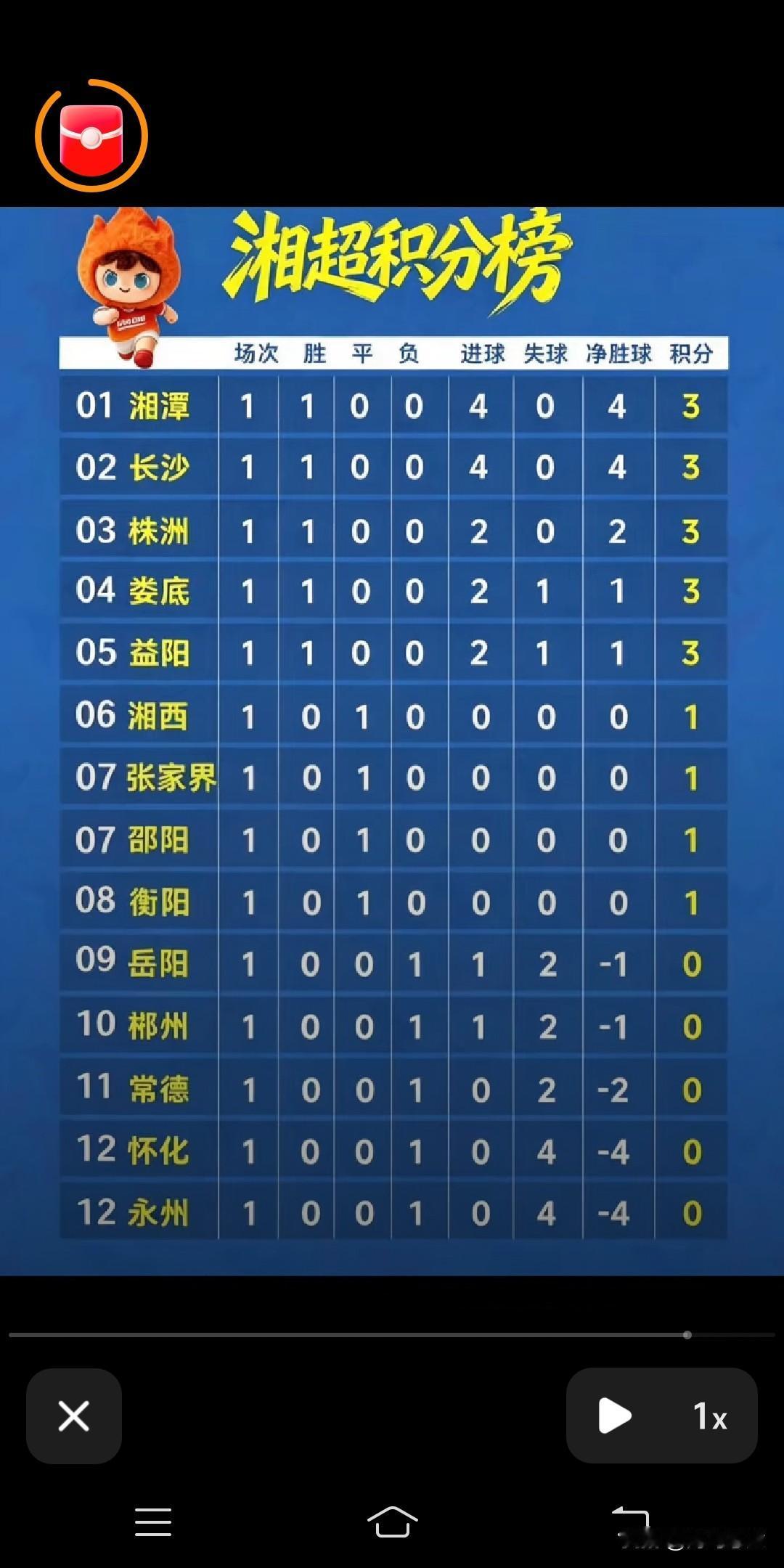Close the video player
This screenshot has width=784, height=1568.
74,1416
